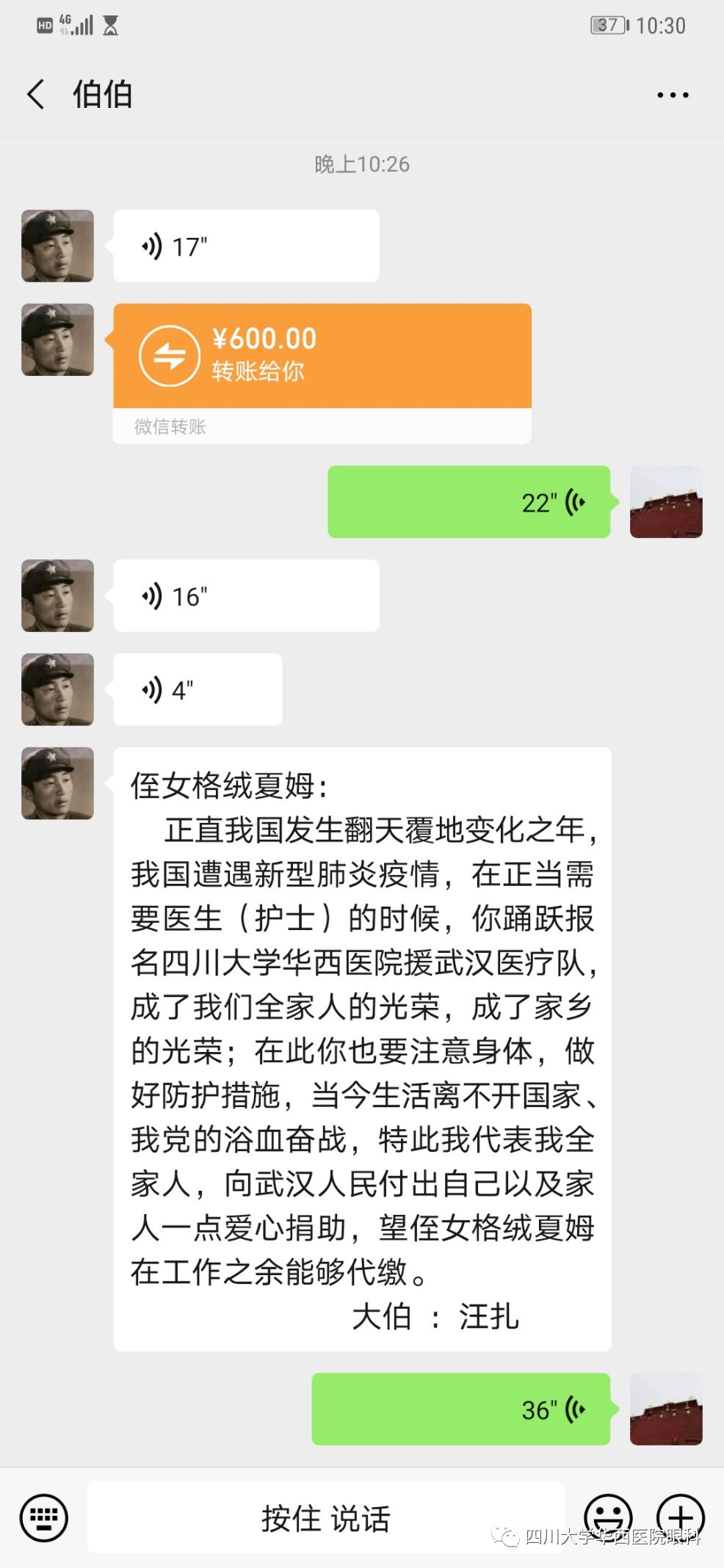The image size is (724, 1568).
Task: View 伯伯's profile via the avatar beside the 17-second voice message
Action: 57,247
